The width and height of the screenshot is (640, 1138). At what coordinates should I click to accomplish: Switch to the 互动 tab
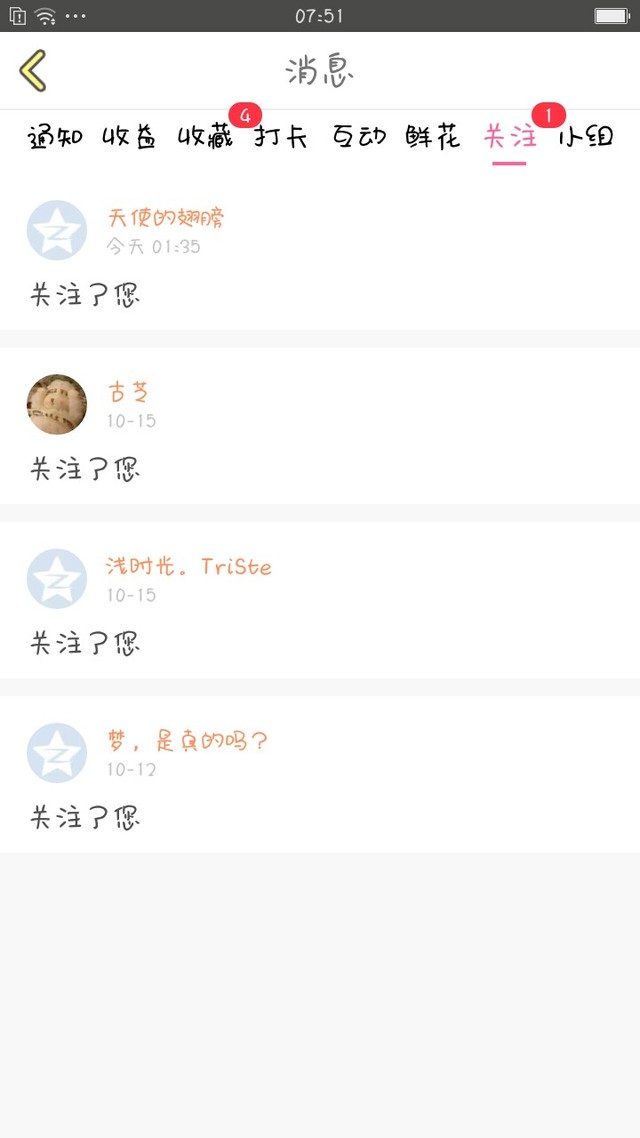[358, 137]
